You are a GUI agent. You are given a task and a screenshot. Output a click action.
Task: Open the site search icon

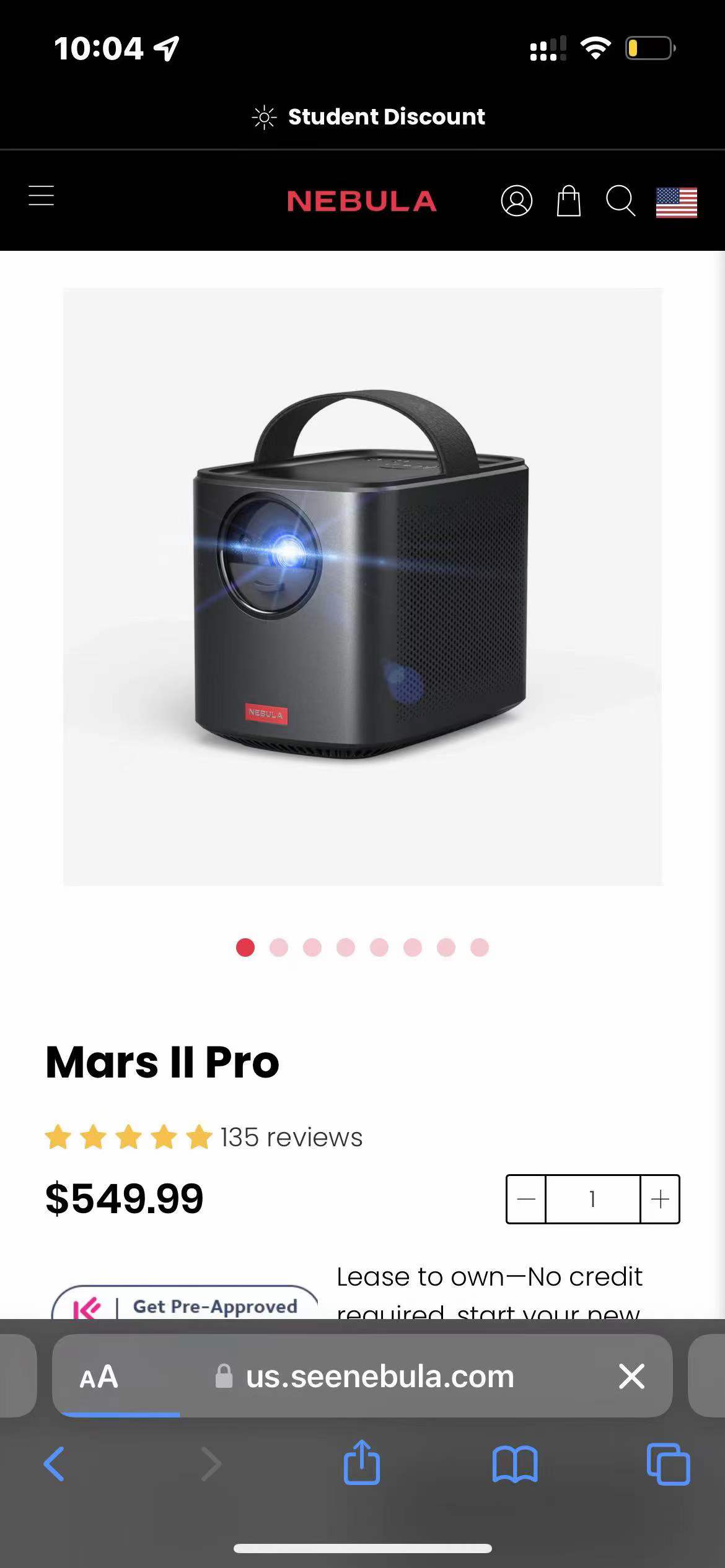pyautogui.click(x=620, y=201)
